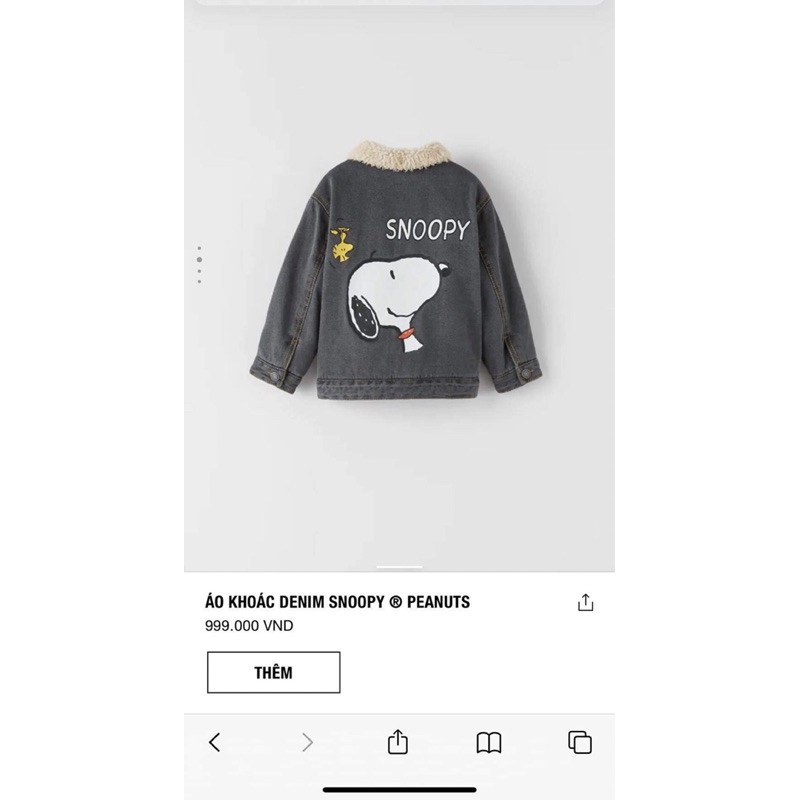This screenshot has width=800, height=800.
Task: Open Safari bookmarks
Action: tap(488, 742)
